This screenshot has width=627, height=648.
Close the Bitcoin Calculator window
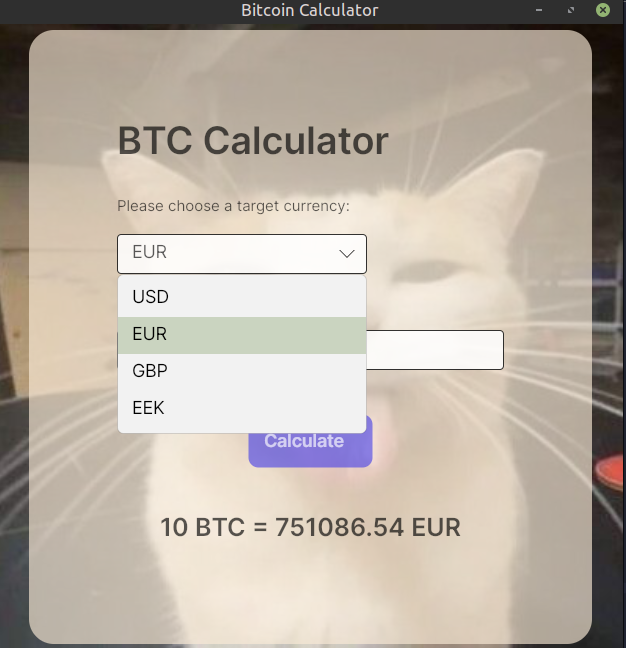click(603, 10)
